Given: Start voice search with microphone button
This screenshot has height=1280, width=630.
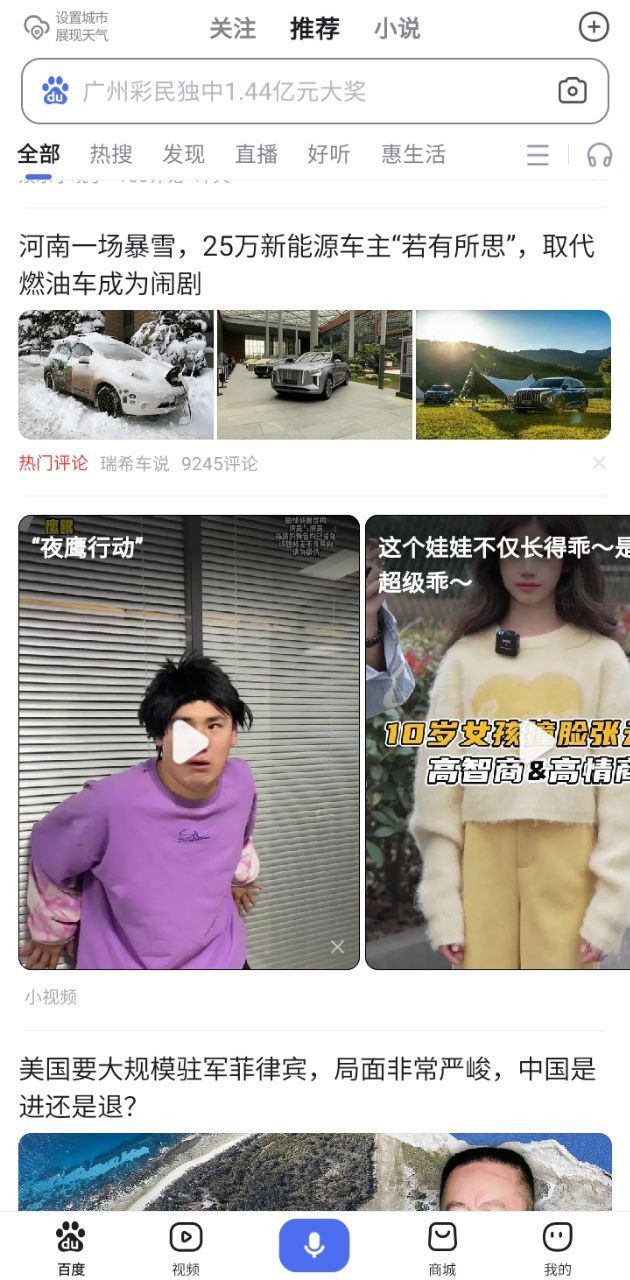Looking at the screenshot, I should [x=314, y=1245].
